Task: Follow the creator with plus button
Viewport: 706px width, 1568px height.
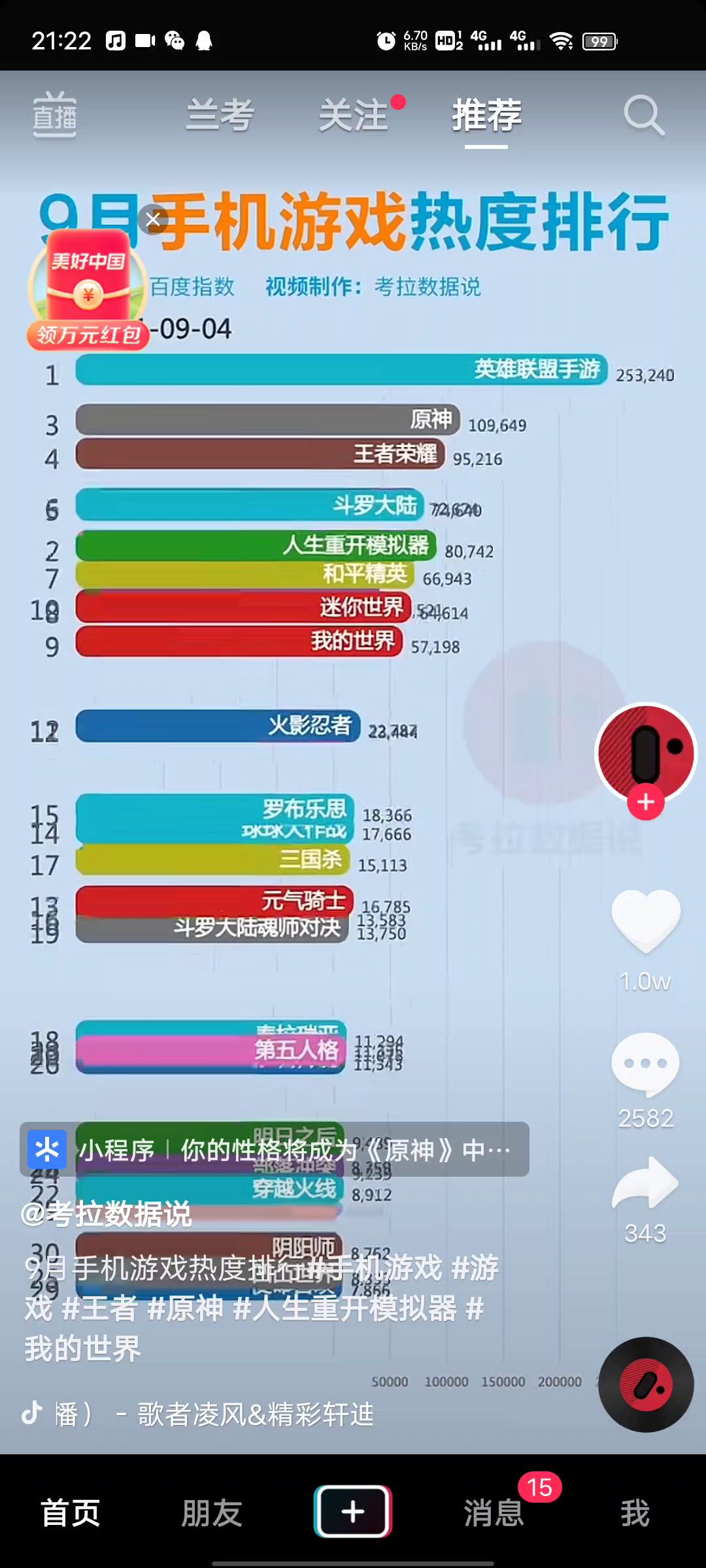Action: pos(646,802)
